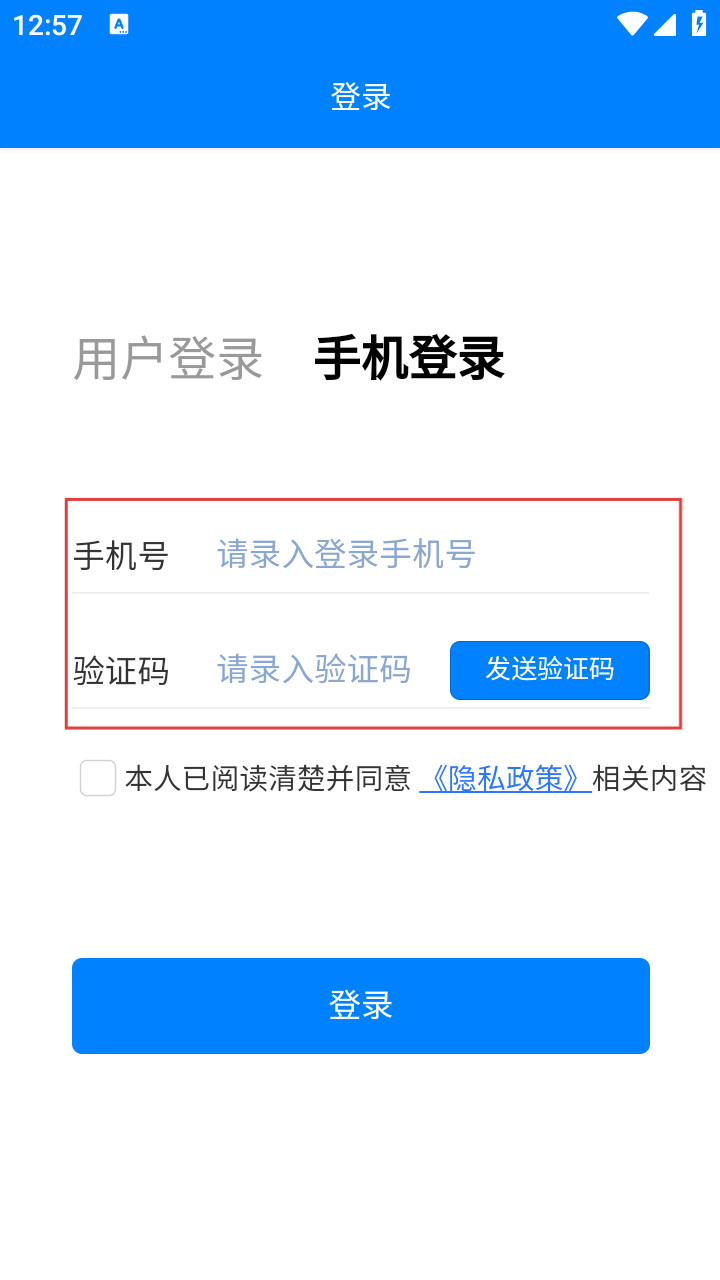Select the 手机登录 tab

pyautogui.click(x=409, y=359)
